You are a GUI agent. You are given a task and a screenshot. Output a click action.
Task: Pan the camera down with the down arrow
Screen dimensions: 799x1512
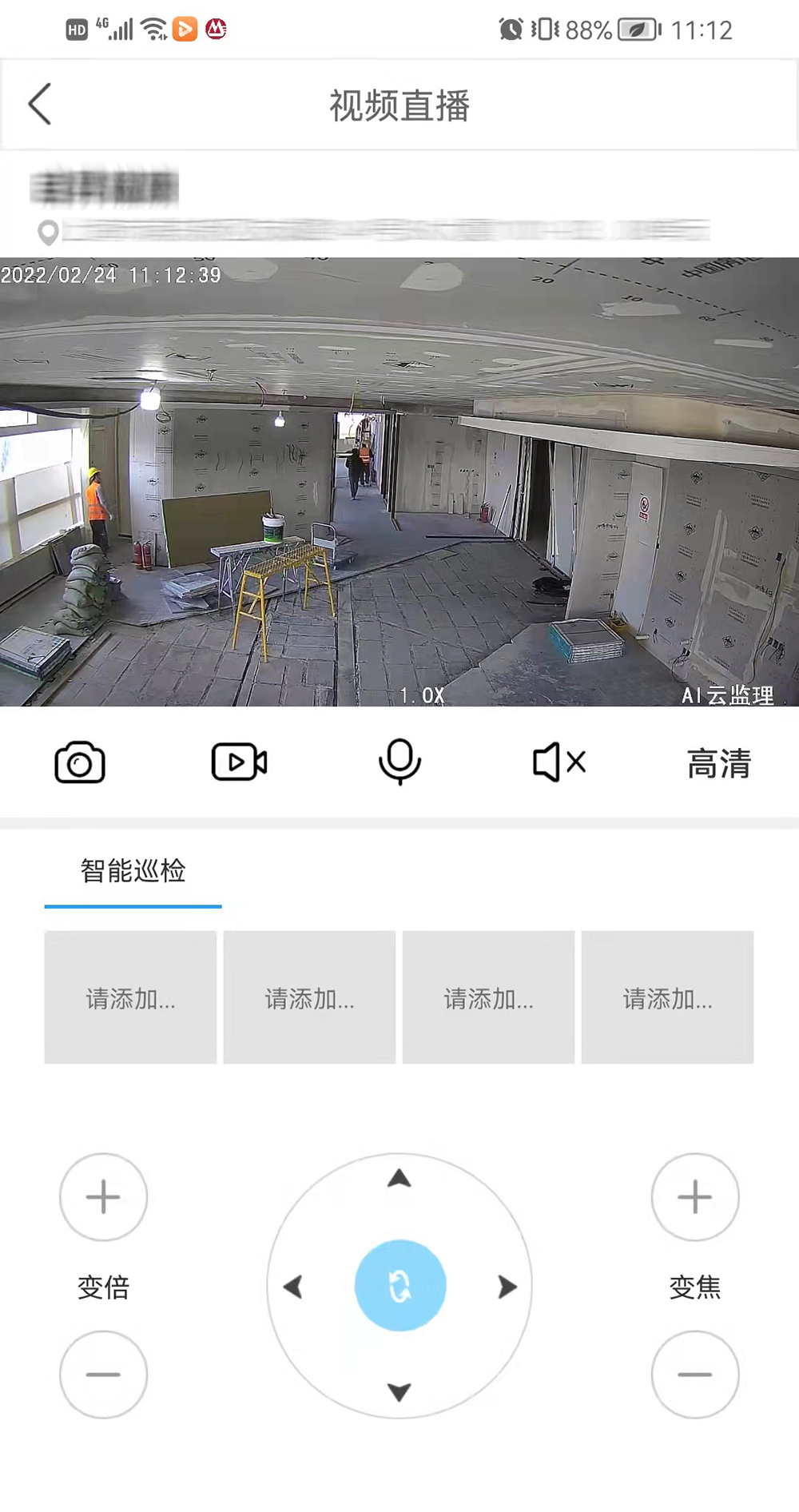(x=399, y=1392)
